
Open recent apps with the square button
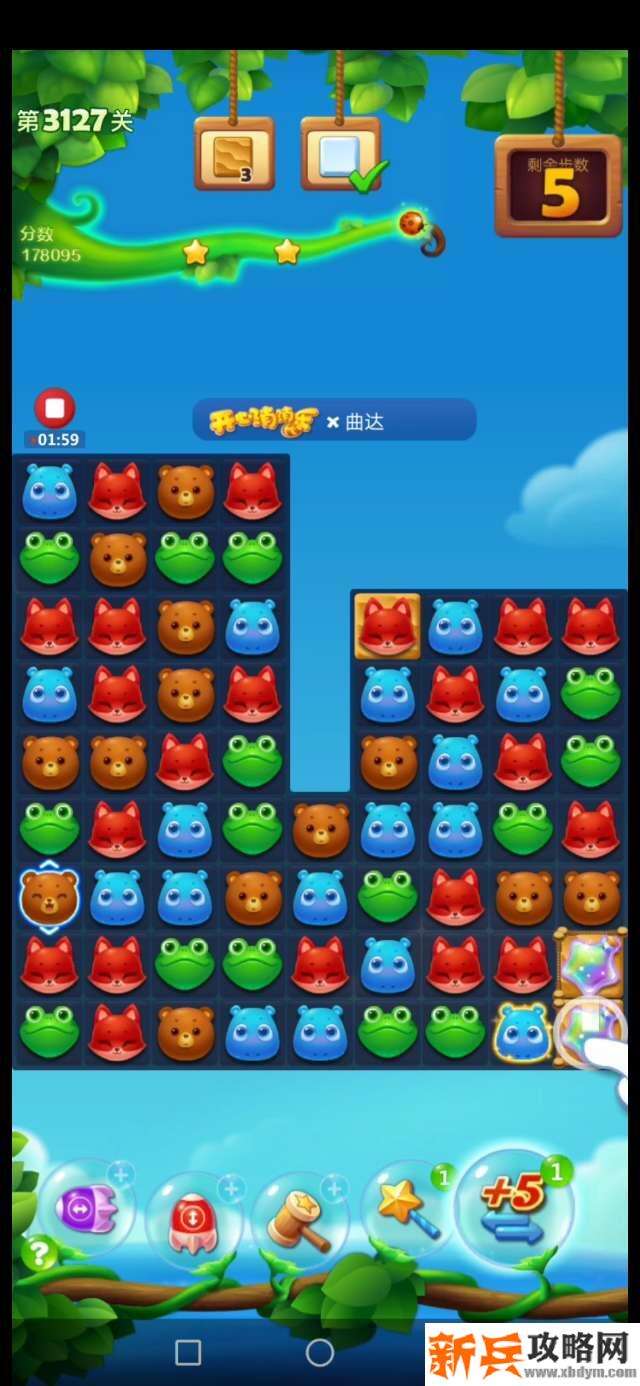(188, 1353)
